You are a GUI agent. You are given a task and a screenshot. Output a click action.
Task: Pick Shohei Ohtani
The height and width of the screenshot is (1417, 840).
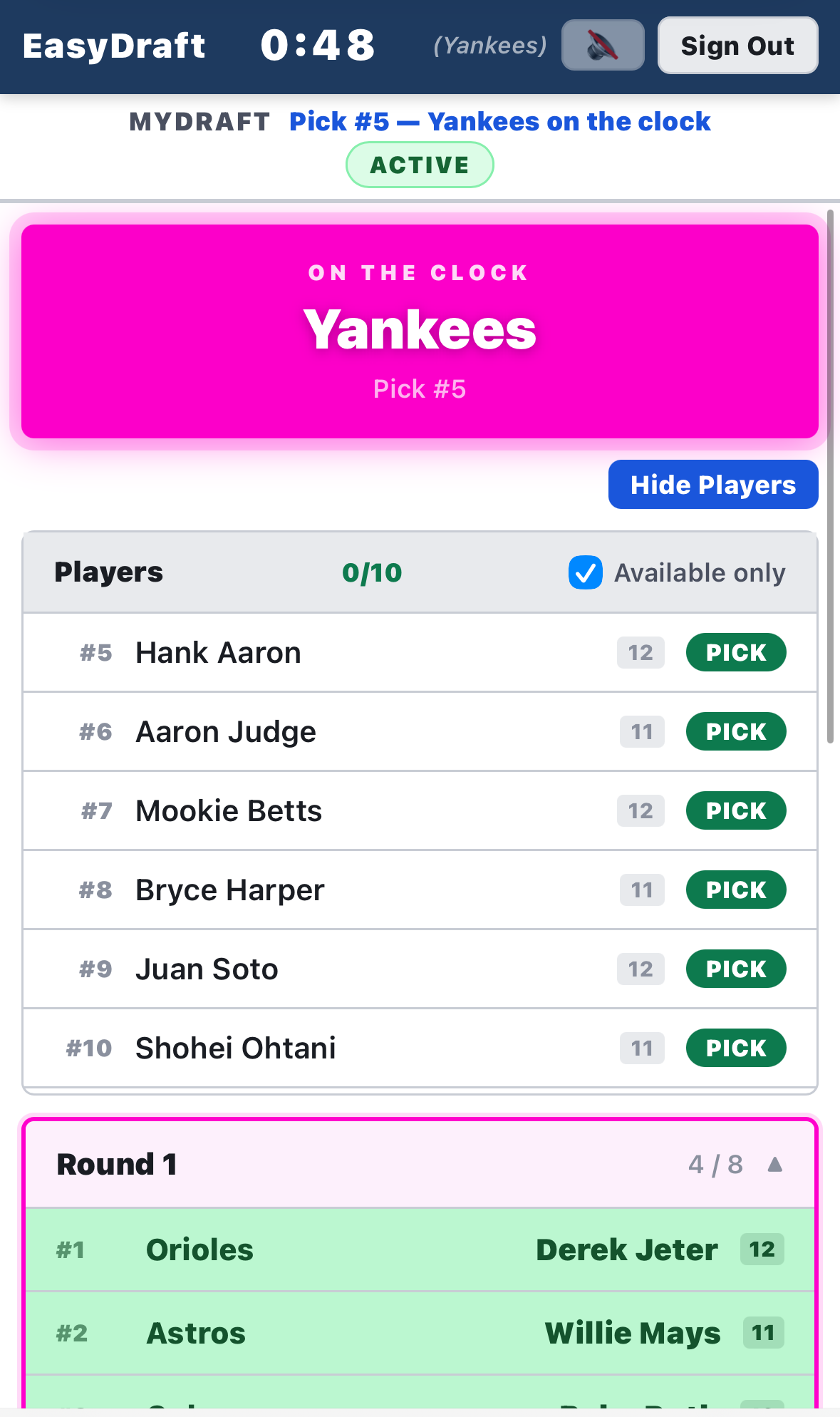click(736, 1048)
